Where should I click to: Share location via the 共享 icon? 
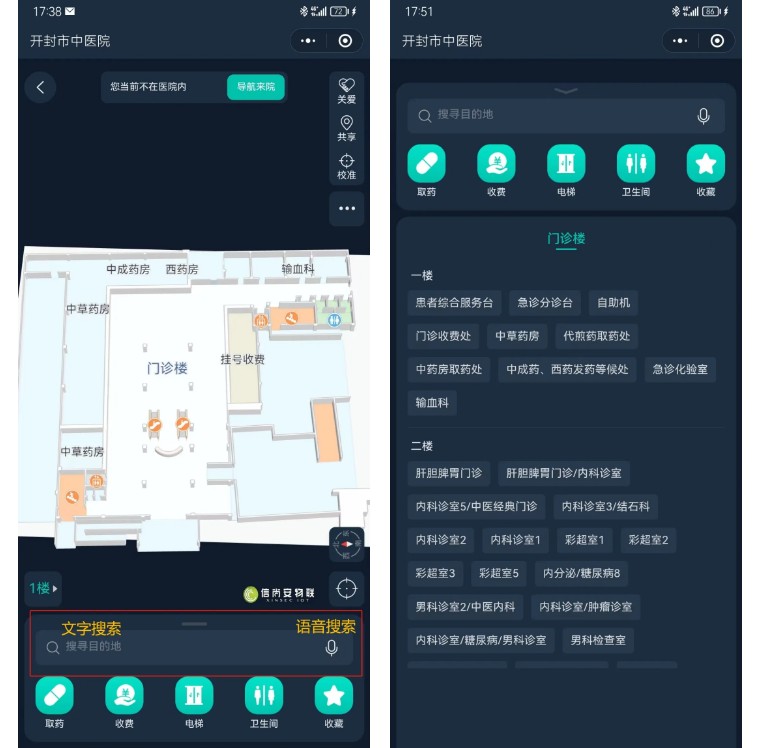pyautogui.click(x=346, y=128)
